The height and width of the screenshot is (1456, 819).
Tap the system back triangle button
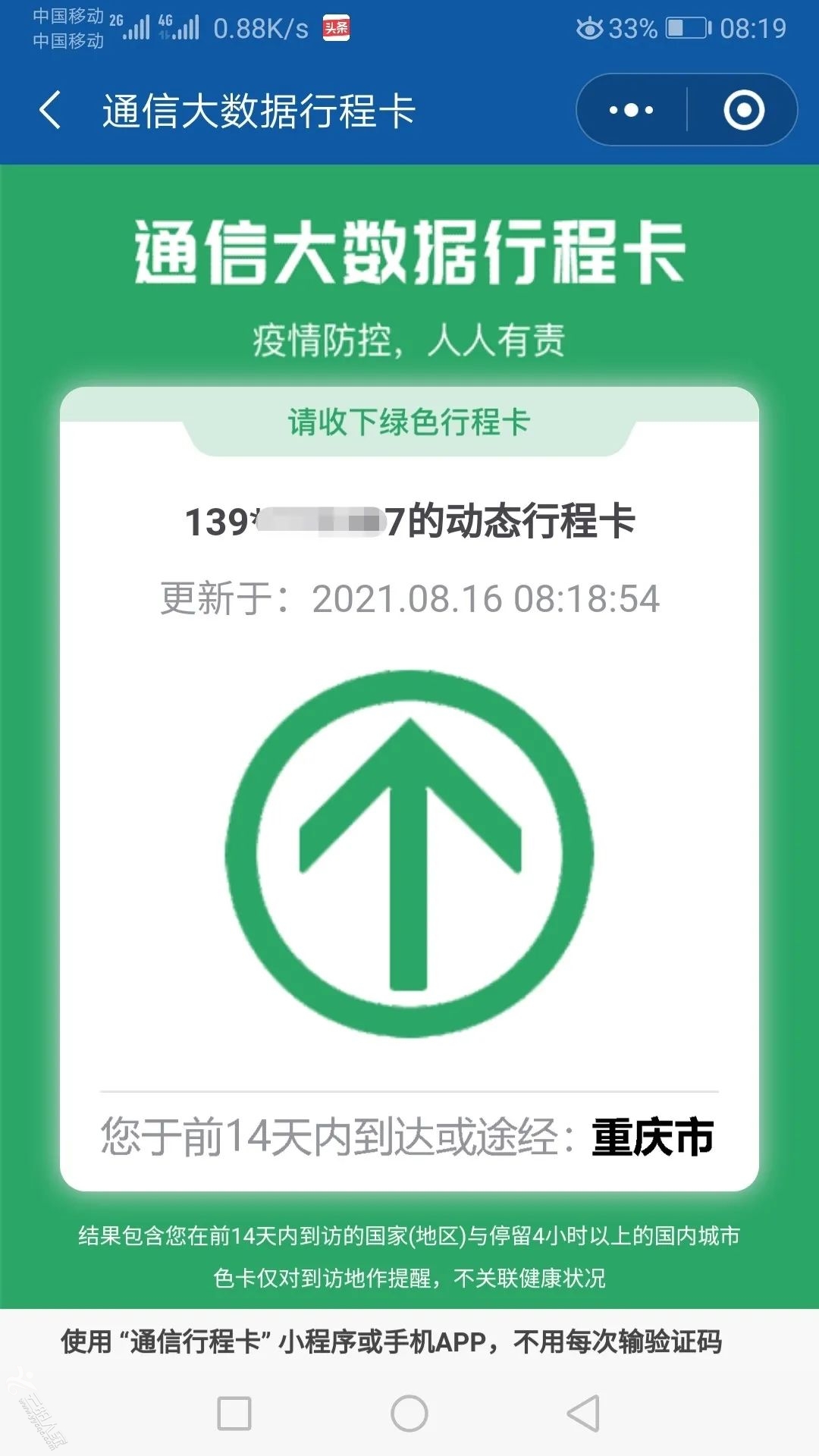point(584,1414)
